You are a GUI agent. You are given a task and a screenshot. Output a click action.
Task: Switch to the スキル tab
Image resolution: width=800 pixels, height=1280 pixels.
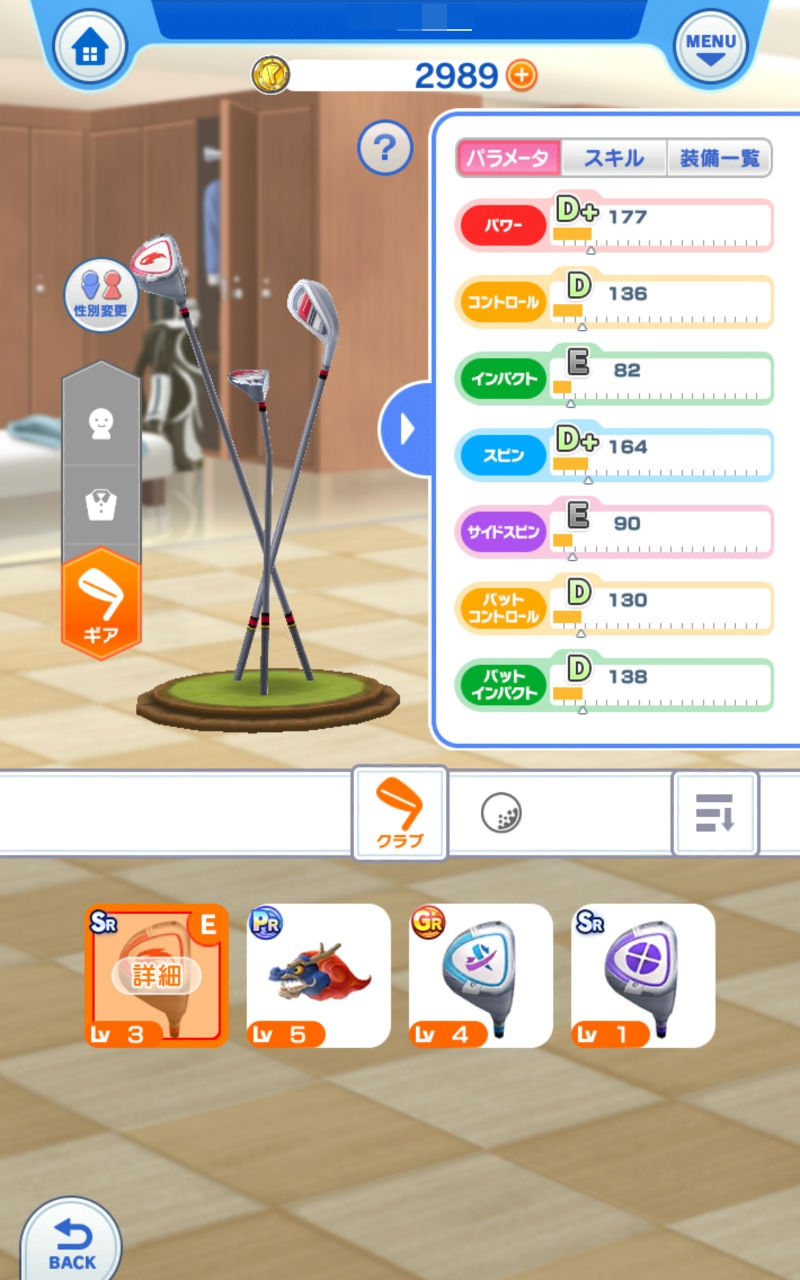coord(613,158)
